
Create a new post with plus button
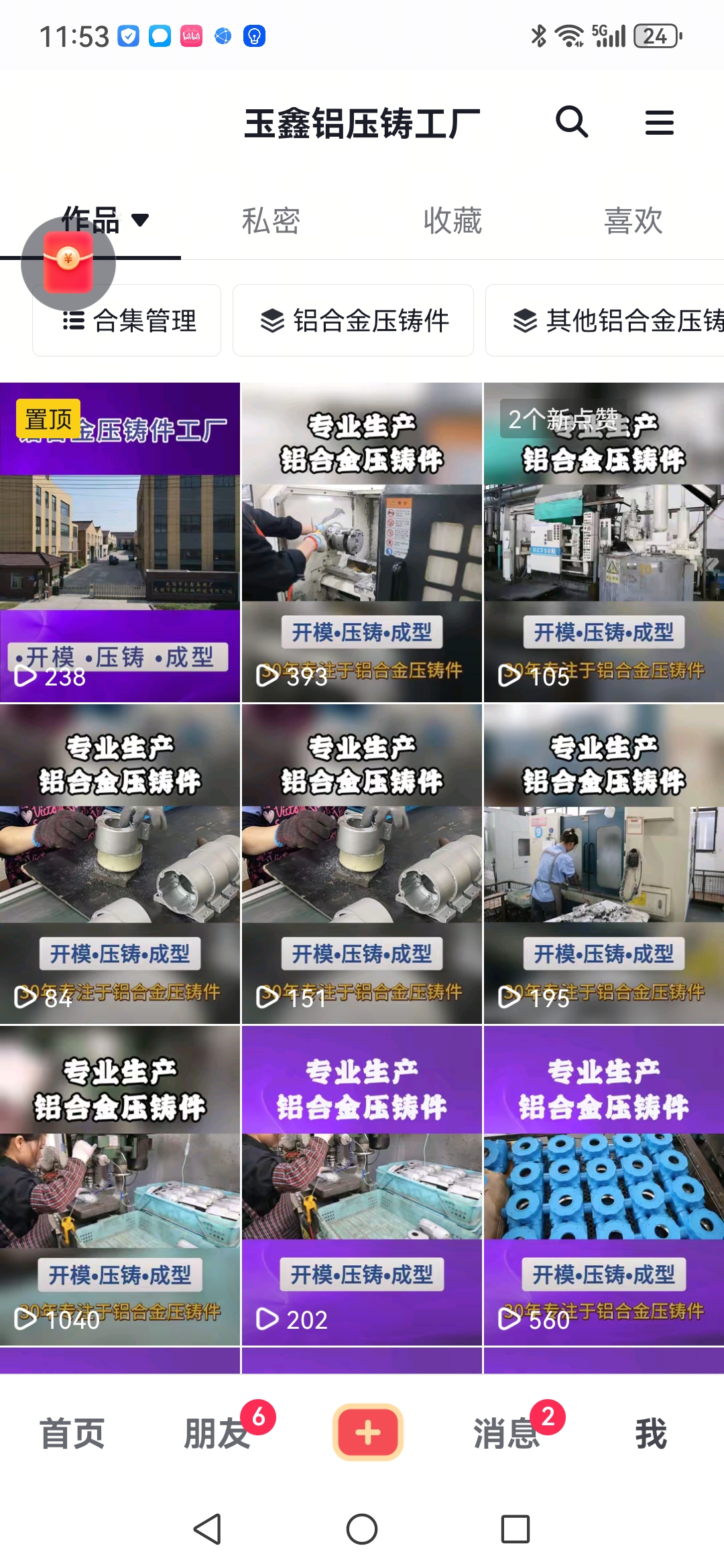367,1432
